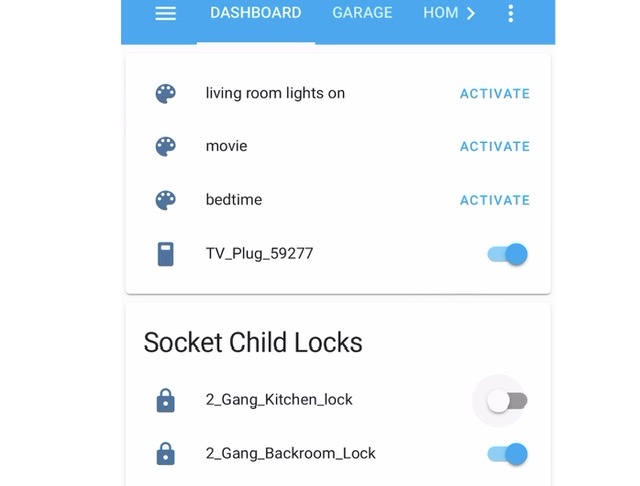The width and height of the screenshot is (640, 486).
Task: Go to the partially visible Hom tab
Action: click(x=440, y=14)
